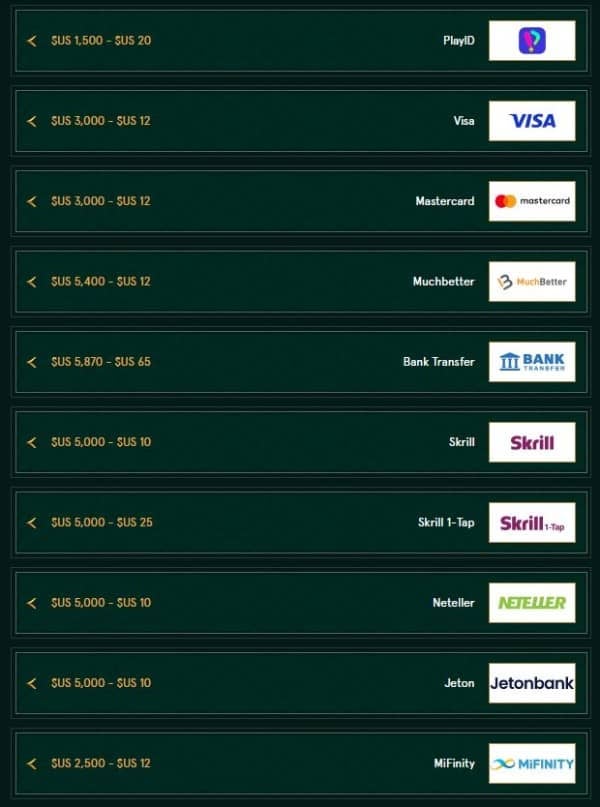The image size is (600, 807).
Task: Select Bank Transfer as payment method
Action: click(x=300, y=362)
